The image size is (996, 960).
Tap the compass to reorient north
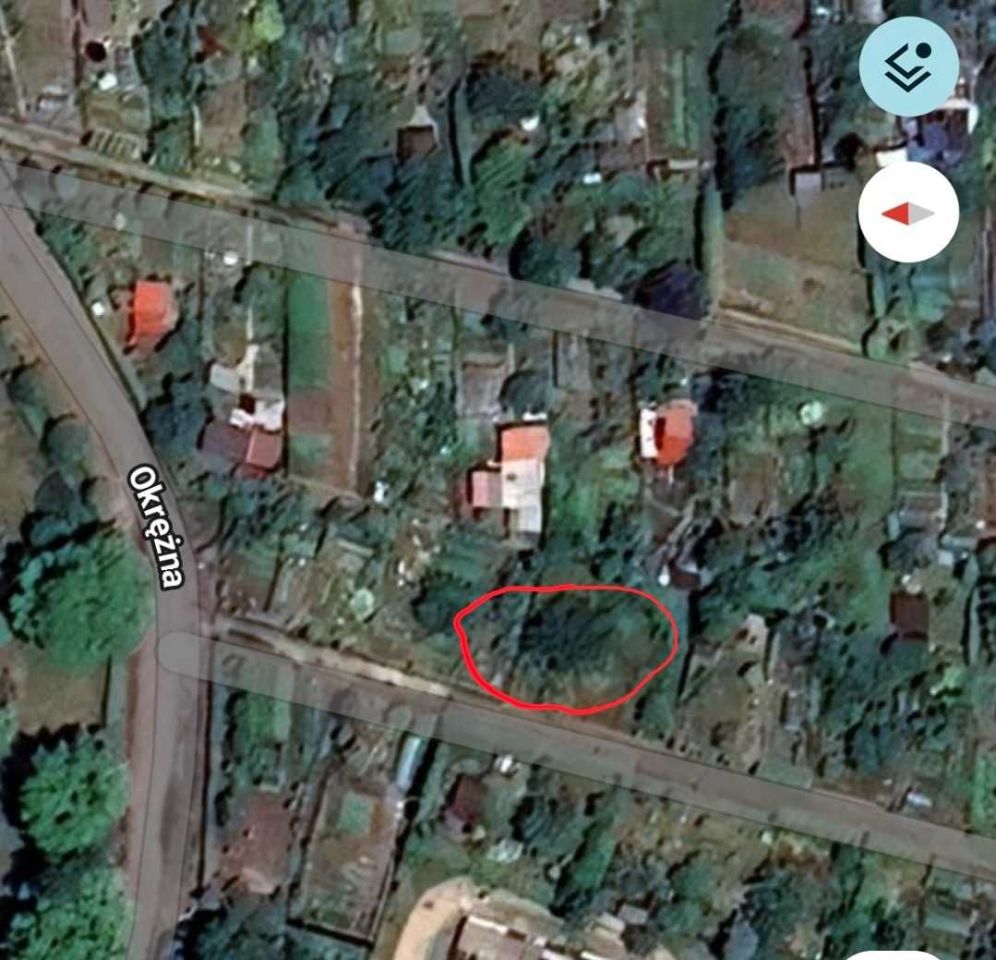click(908, 212)
